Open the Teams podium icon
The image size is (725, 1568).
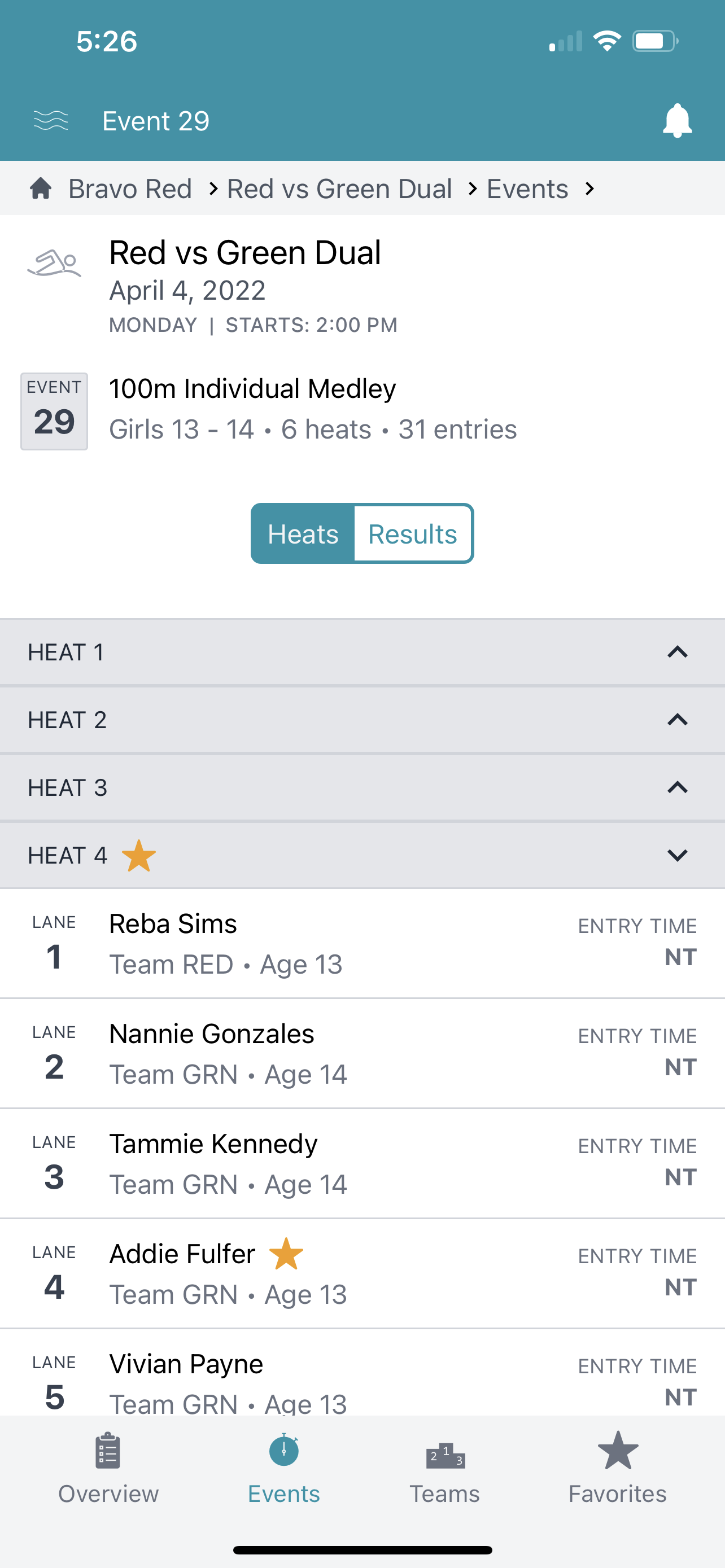pos(446,1458)
